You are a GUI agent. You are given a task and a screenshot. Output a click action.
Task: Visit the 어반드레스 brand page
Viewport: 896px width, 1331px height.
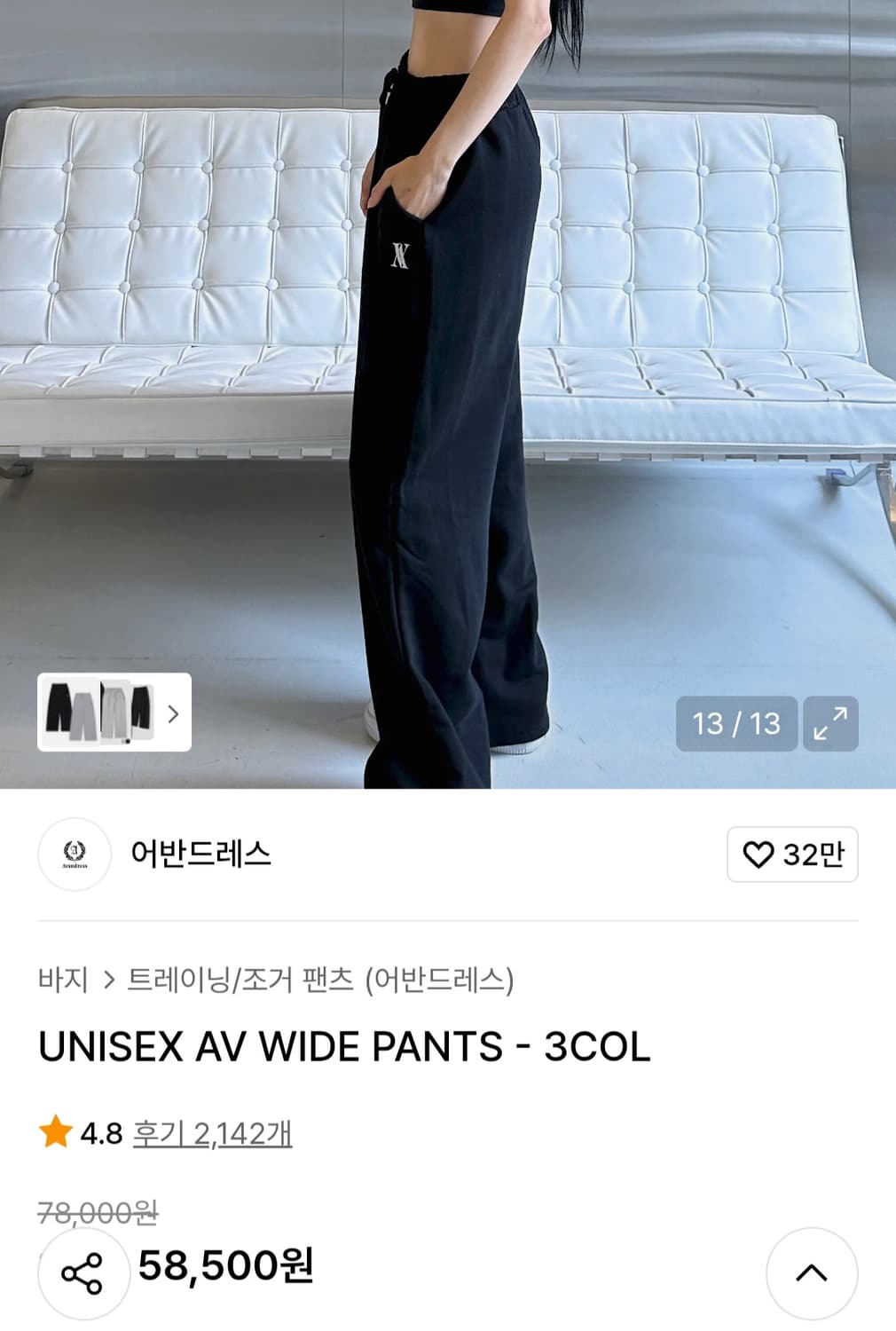200,855
